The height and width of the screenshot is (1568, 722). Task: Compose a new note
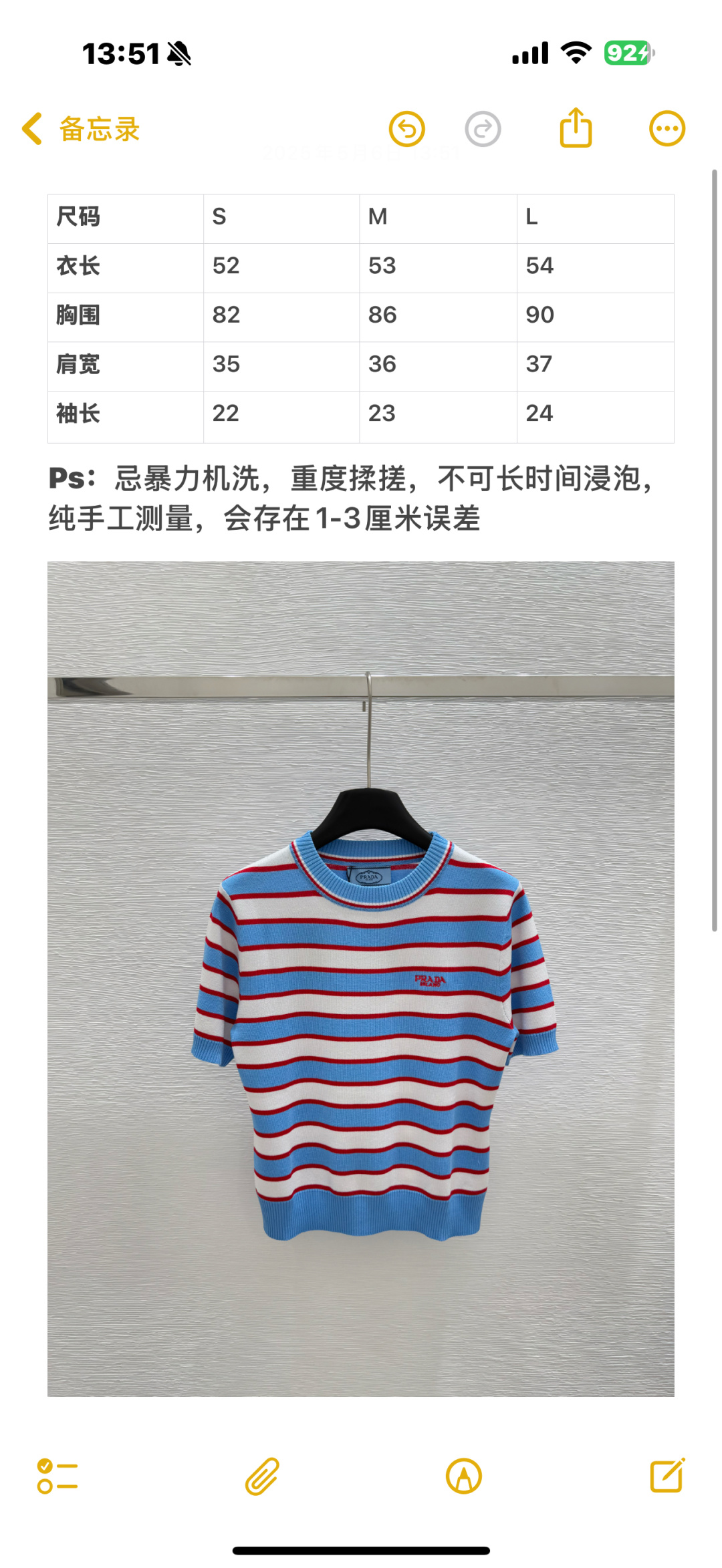[x=667, y=1475]
